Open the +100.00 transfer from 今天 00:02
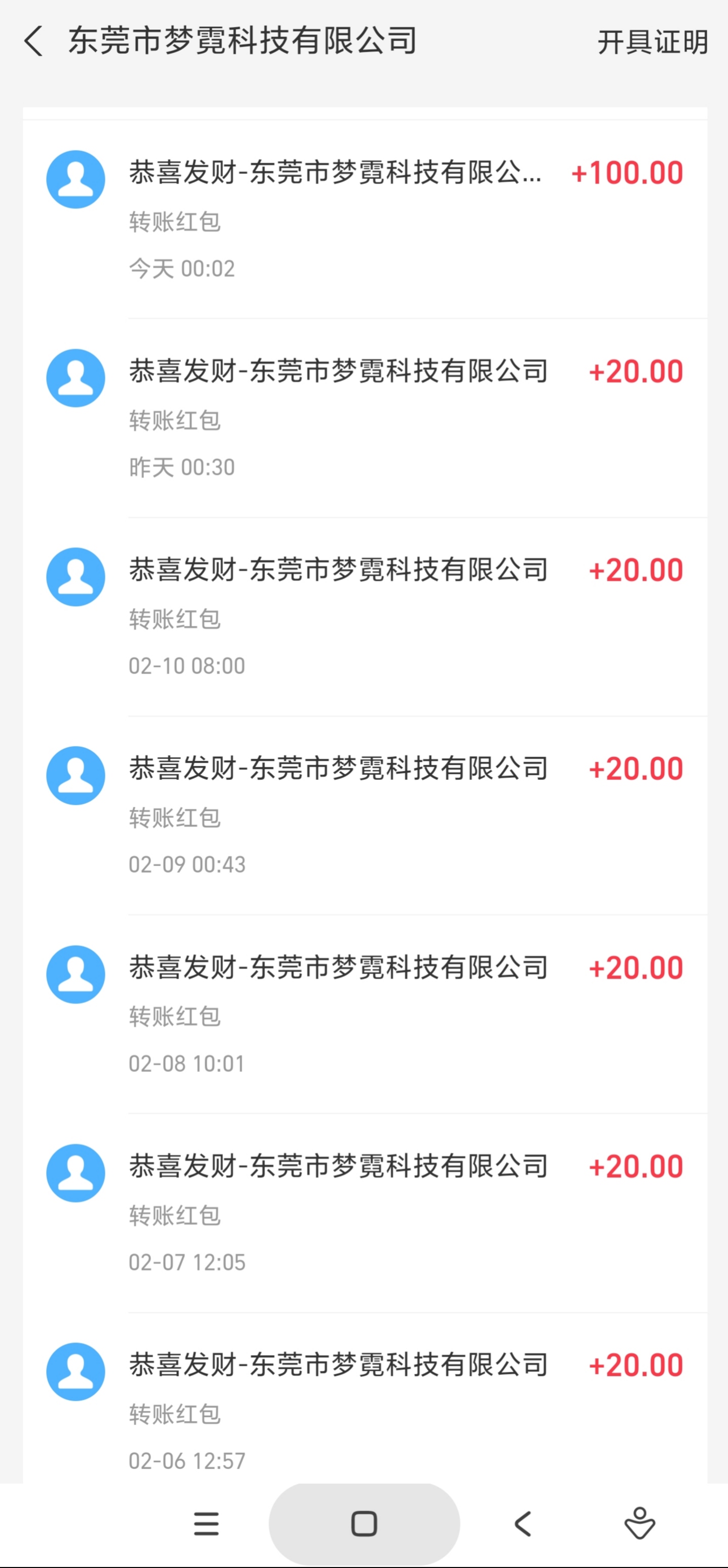This screenshot has width=728, height=1568. click(365, 219)
